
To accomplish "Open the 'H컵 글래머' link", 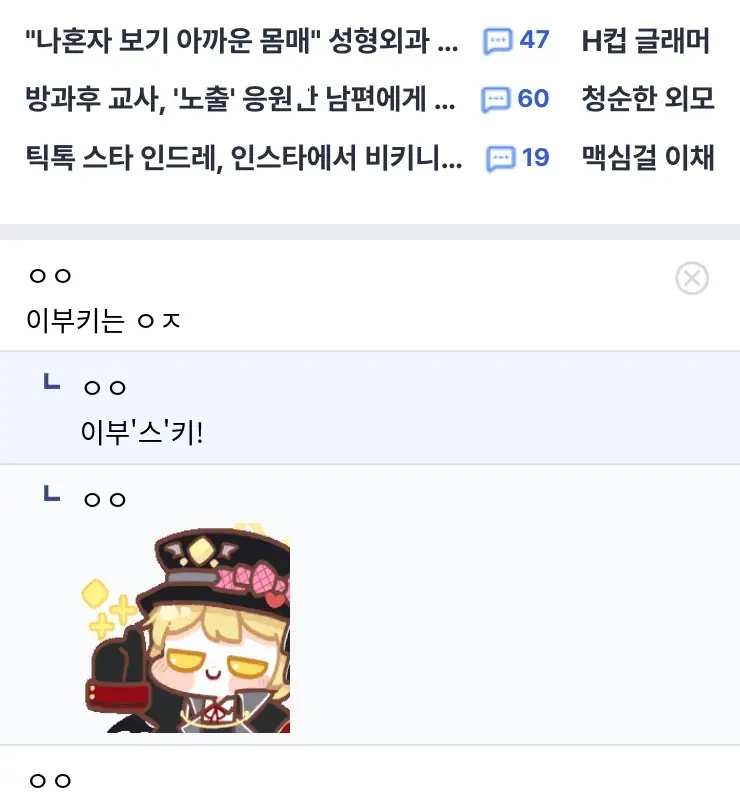I will 646,41.
